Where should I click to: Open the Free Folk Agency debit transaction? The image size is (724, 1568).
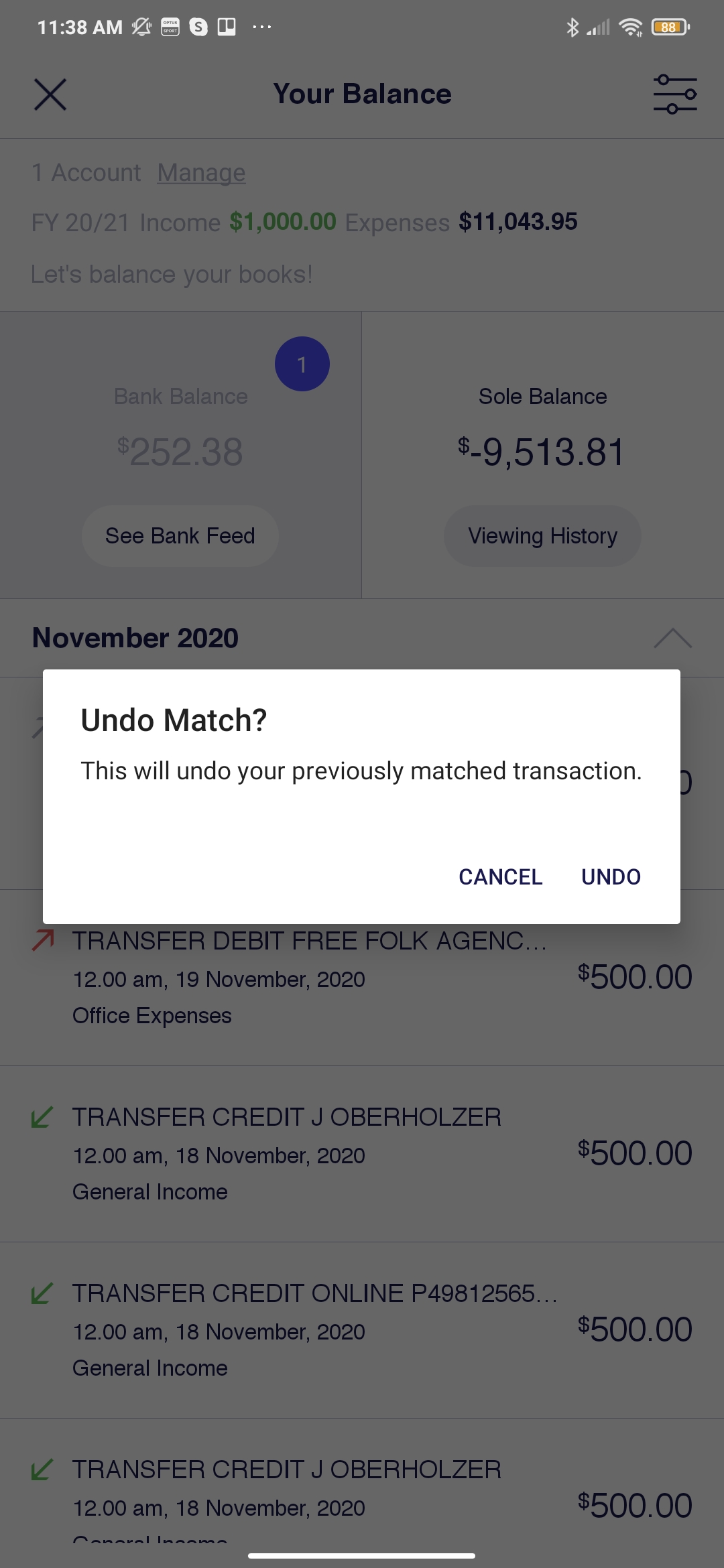(362, 978)
